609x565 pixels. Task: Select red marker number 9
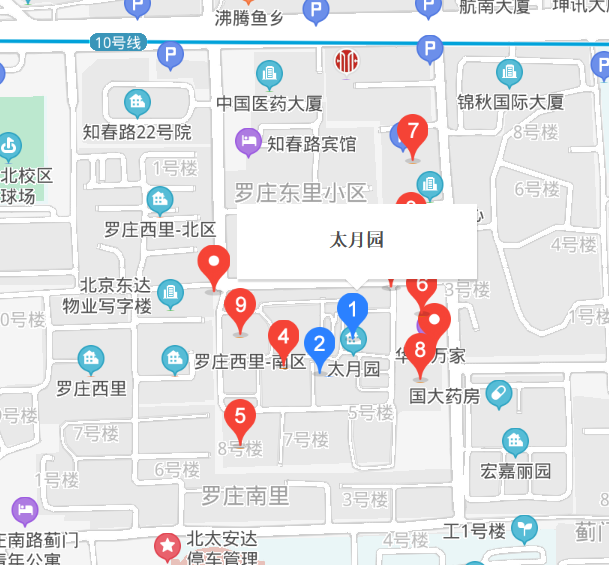click(240, 305)
